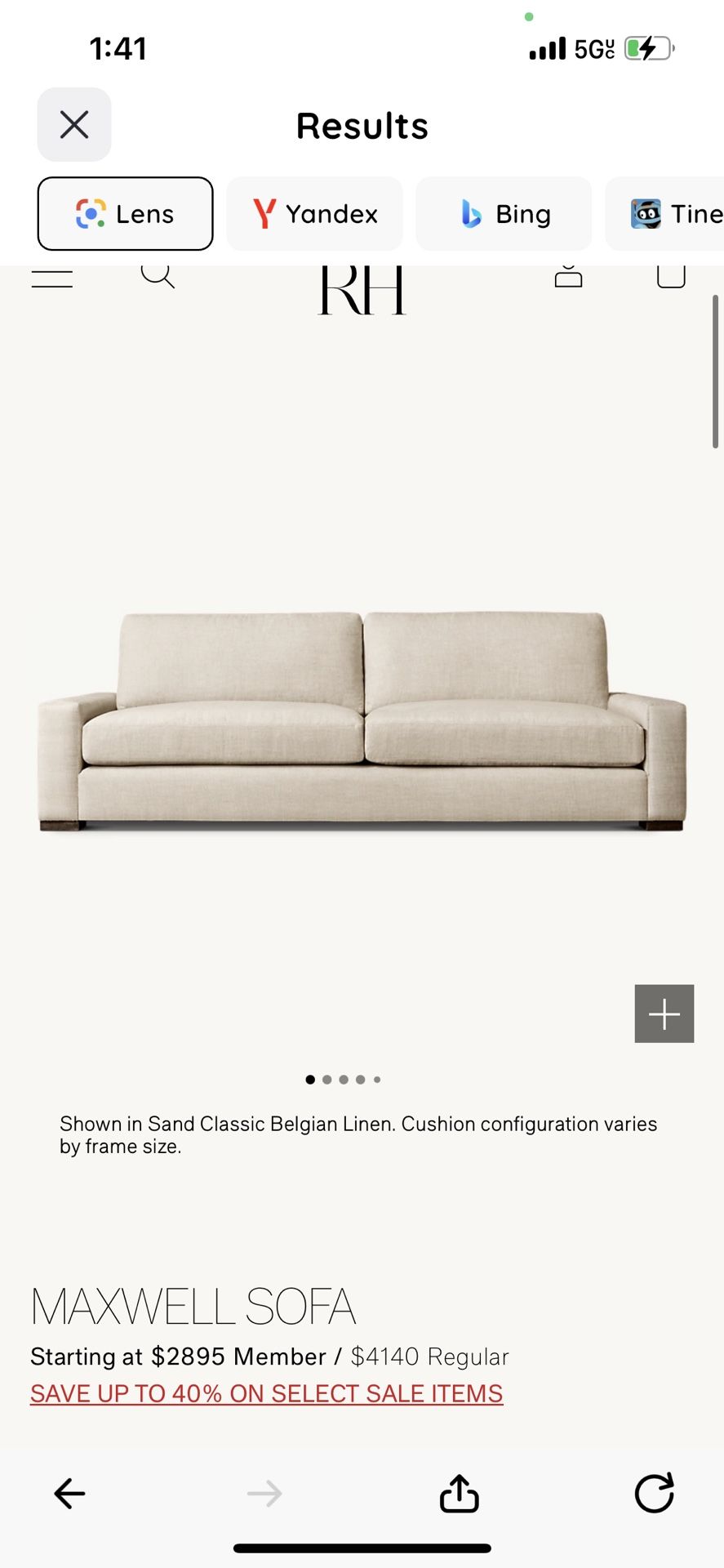
Task: Reload the page with the refresh icon
Action: [654, 1494]
